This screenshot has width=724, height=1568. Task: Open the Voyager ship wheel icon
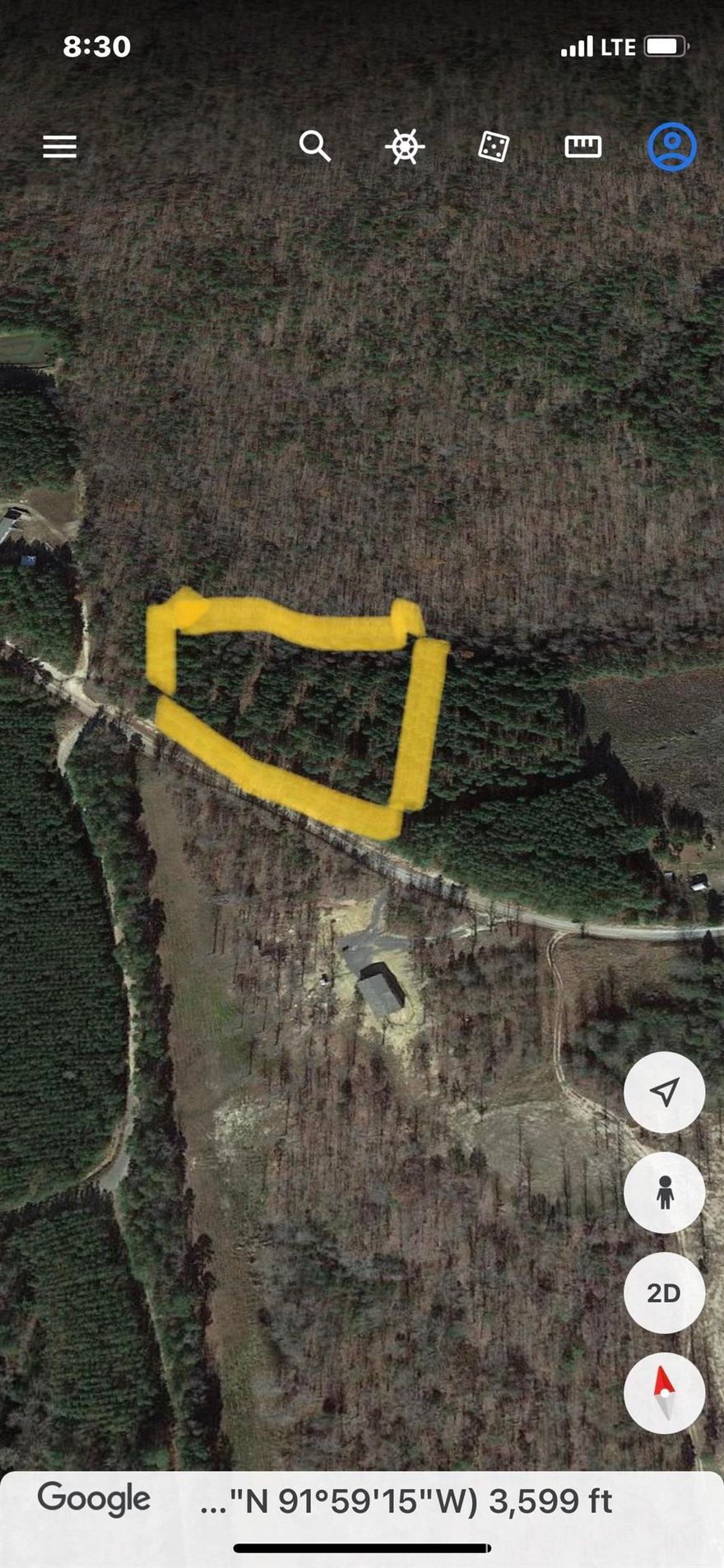coord(404,147)
